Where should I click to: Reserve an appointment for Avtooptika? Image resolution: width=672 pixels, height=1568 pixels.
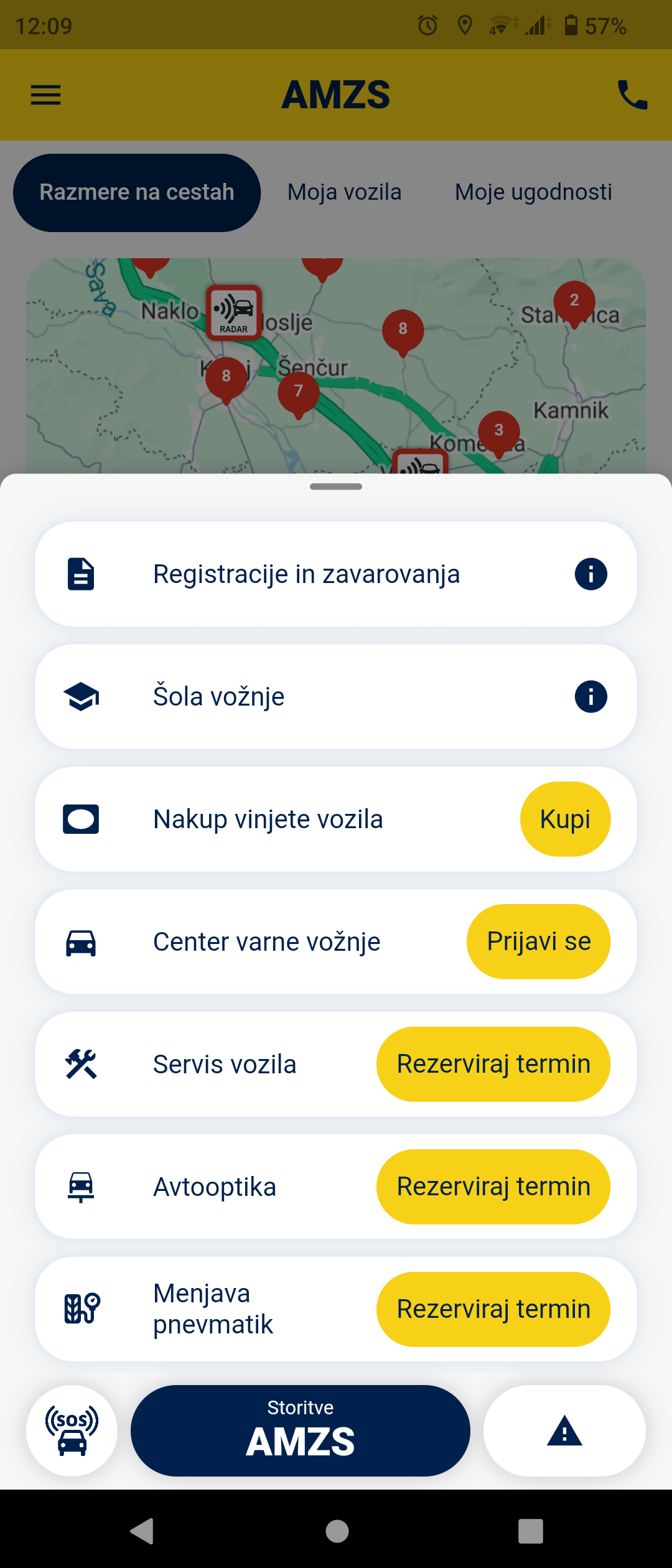(x=493, y=1187)
